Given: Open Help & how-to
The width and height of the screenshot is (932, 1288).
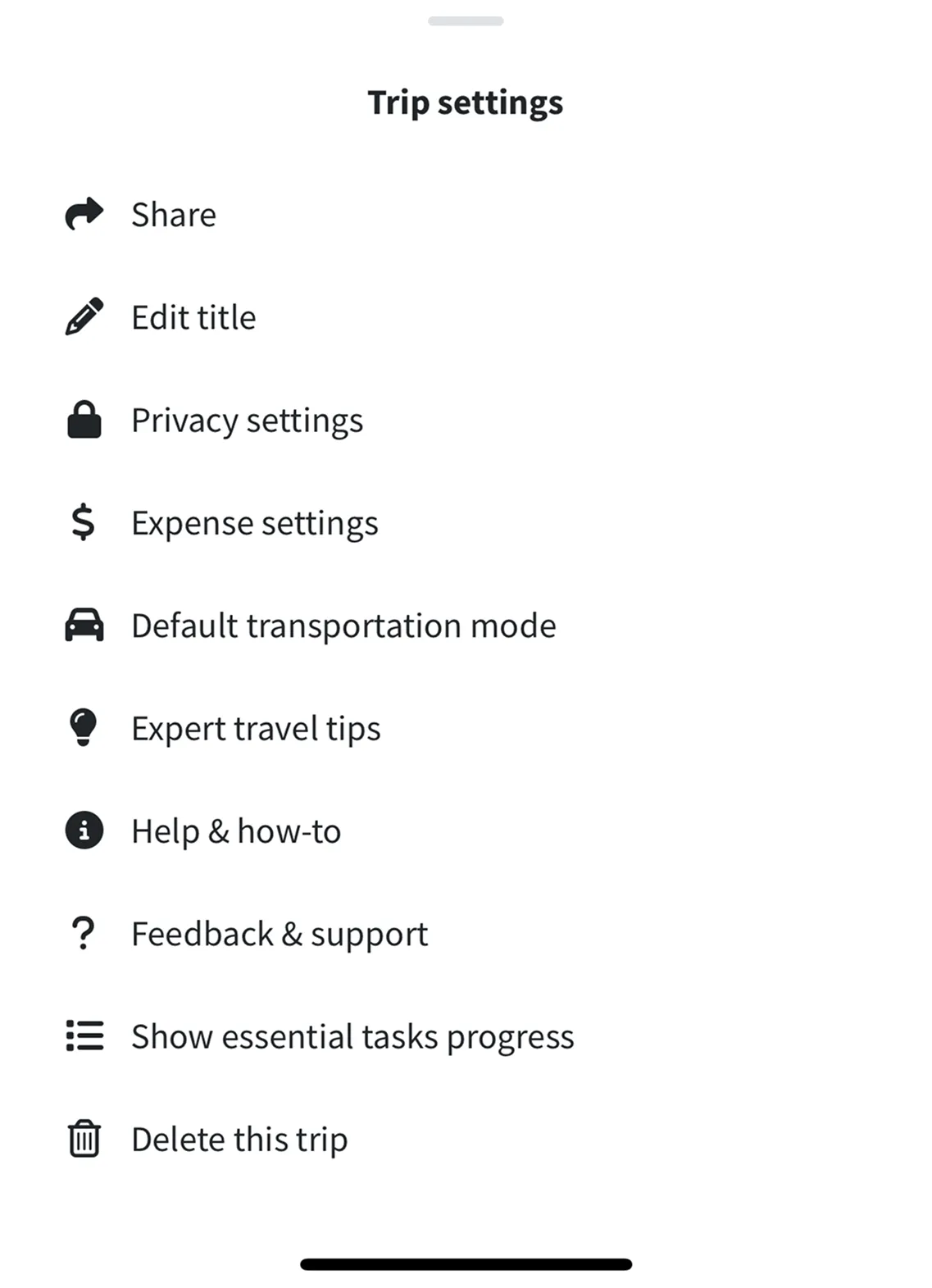Looking at the screenshot, I should (x=236, y=831).
